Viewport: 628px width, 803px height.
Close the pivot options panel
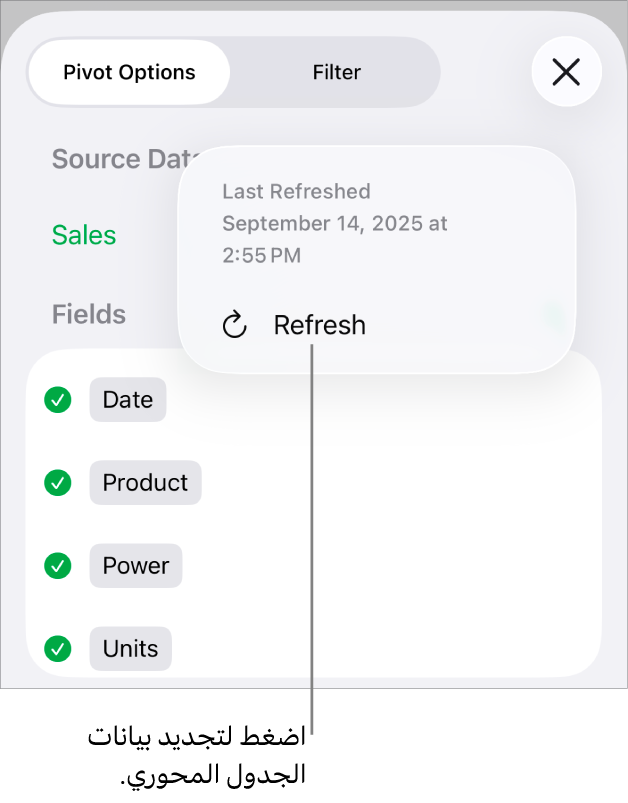pyautogui.click(x=566, y=72)
